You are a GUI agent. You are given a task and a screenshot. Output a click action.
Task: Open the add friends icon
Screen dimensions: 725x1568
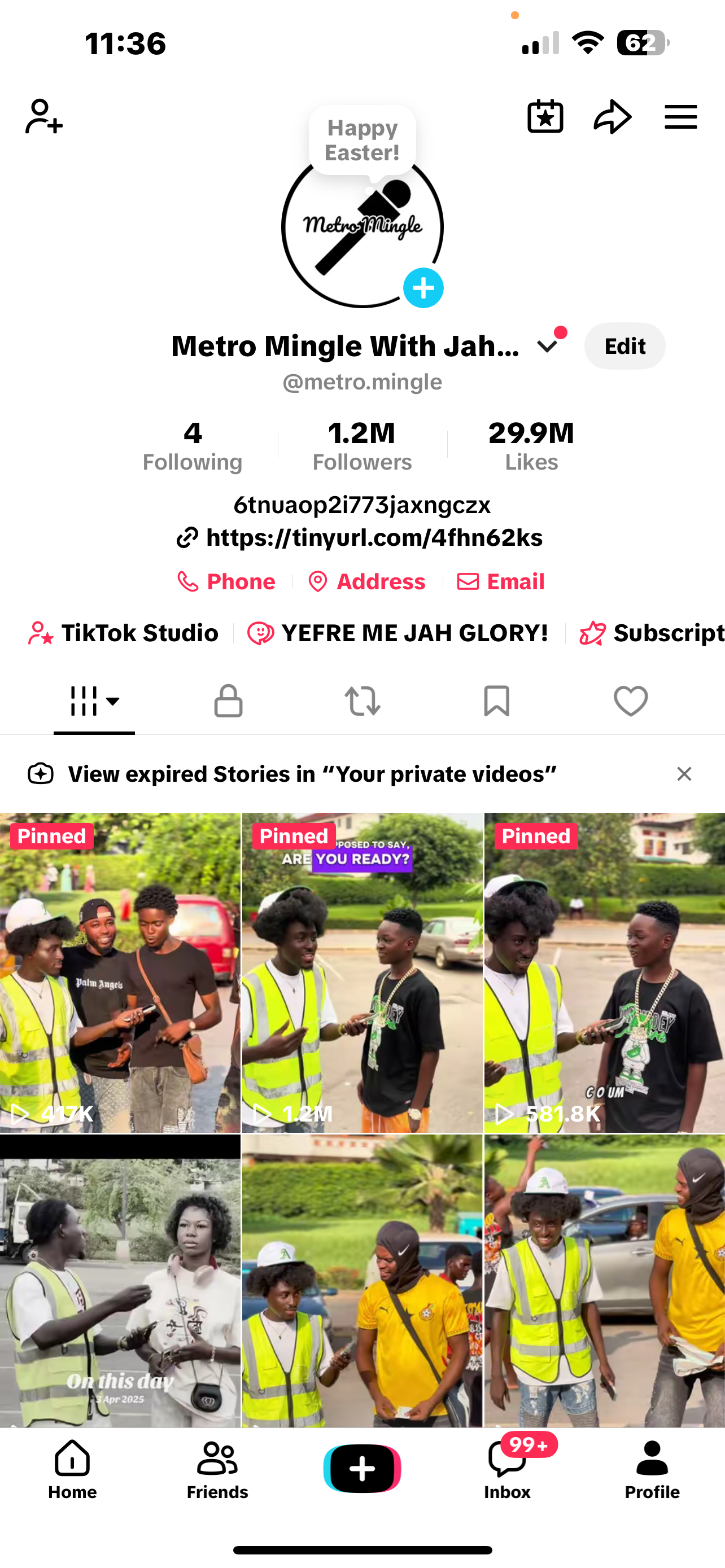pyautogui.click(x=44, y=116)
